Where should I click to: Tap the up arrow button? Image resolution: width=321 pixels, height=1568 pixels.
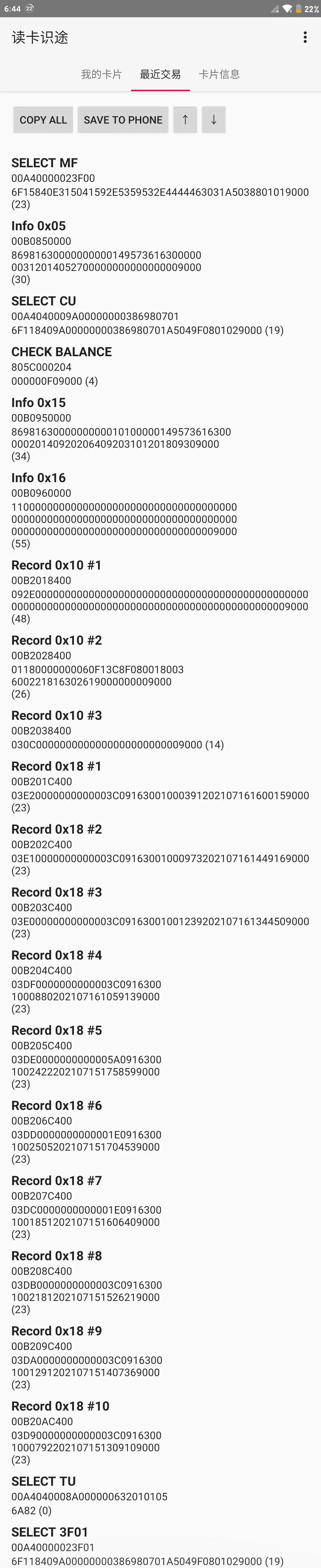(185, 120)
